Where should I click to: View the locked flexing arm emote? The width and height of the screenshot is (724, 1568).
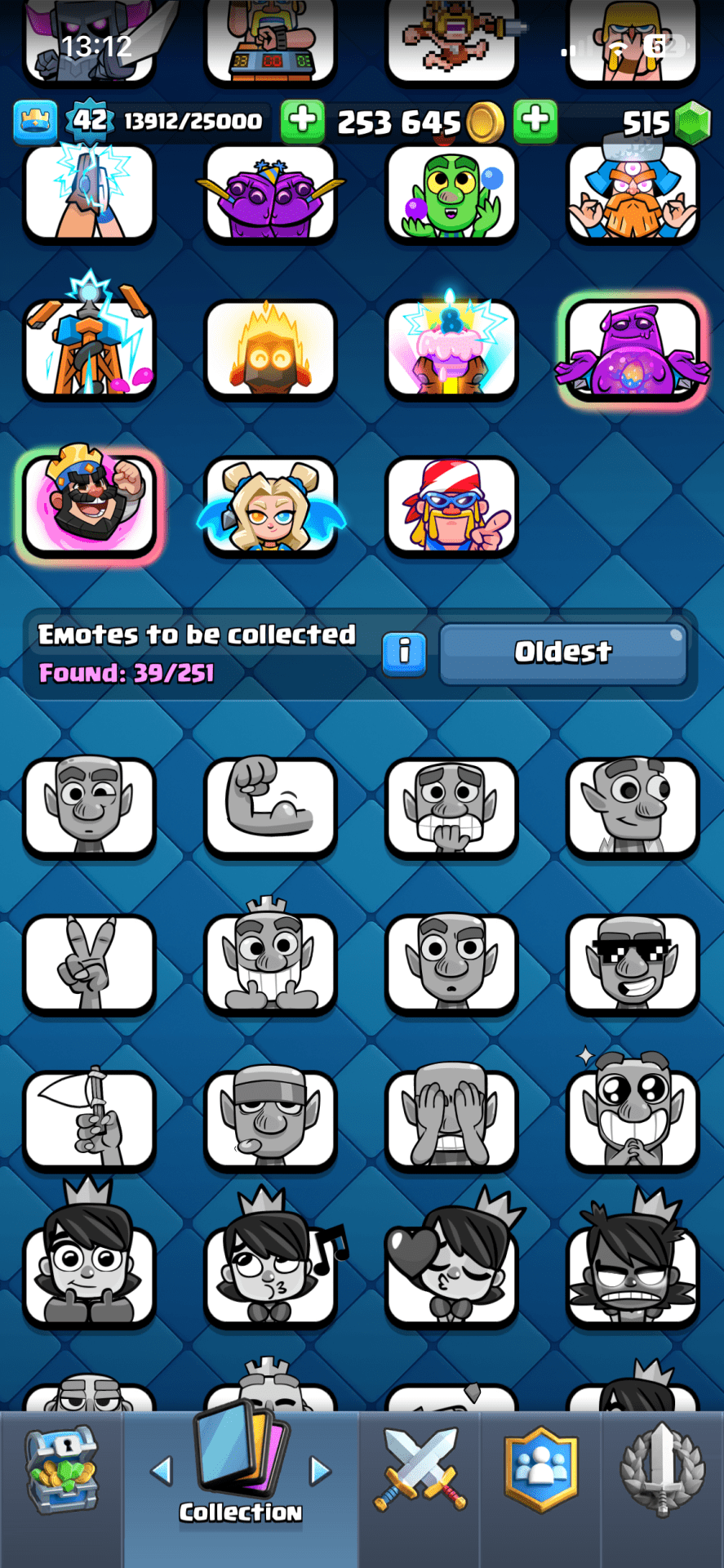coord(270,807)
